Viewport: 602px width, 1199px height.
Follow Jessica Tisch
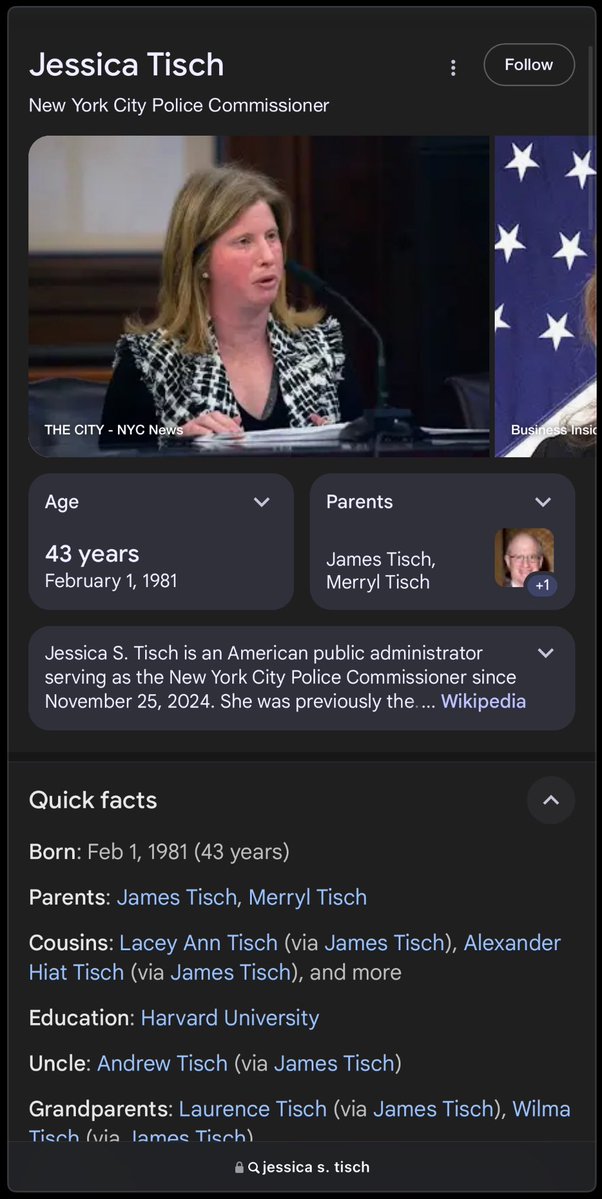click(528, 65)
